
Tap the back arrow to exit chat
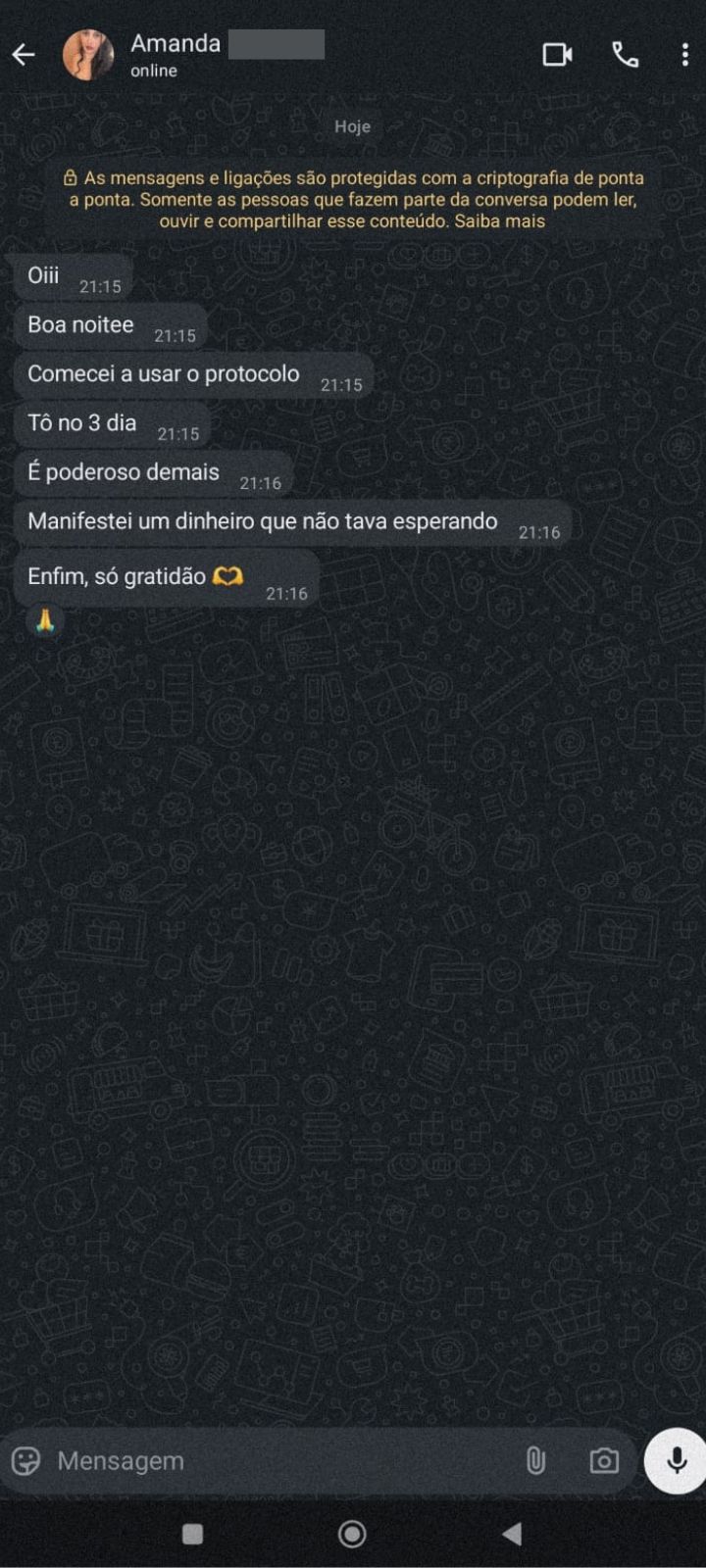[25, 55]
